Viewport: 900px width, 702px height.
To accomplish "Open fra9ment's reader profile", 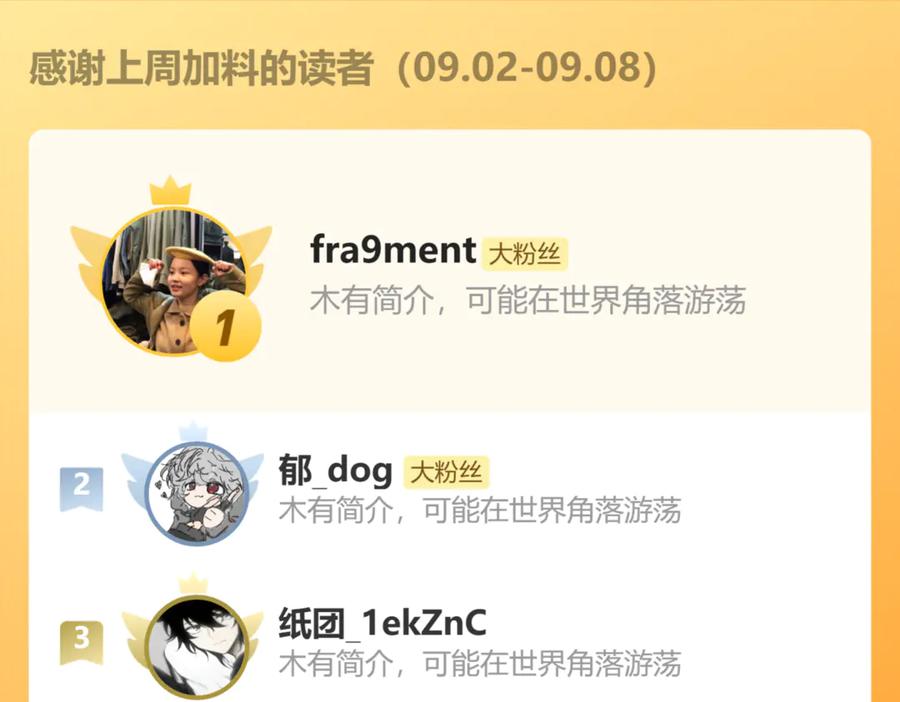I will pyautogui.click(x=392, y=251).
